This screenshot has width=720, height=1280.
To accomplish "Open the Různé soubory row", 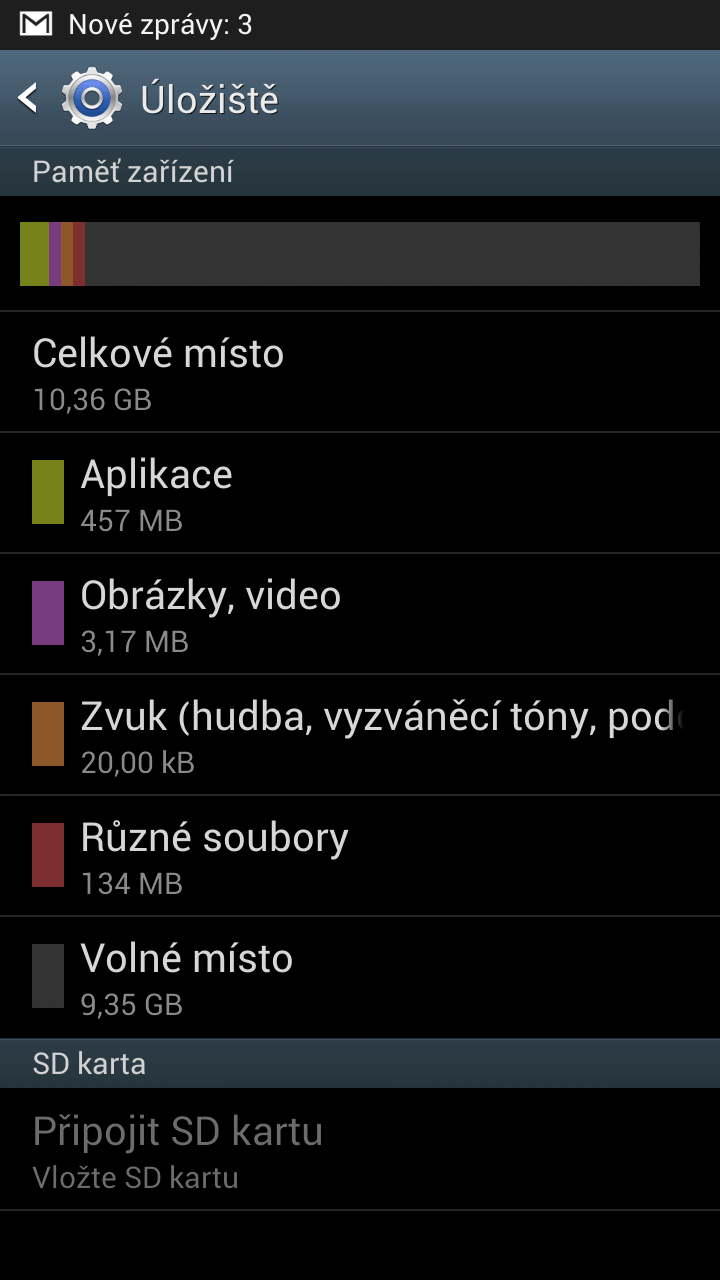I will [x=360, y=856].
